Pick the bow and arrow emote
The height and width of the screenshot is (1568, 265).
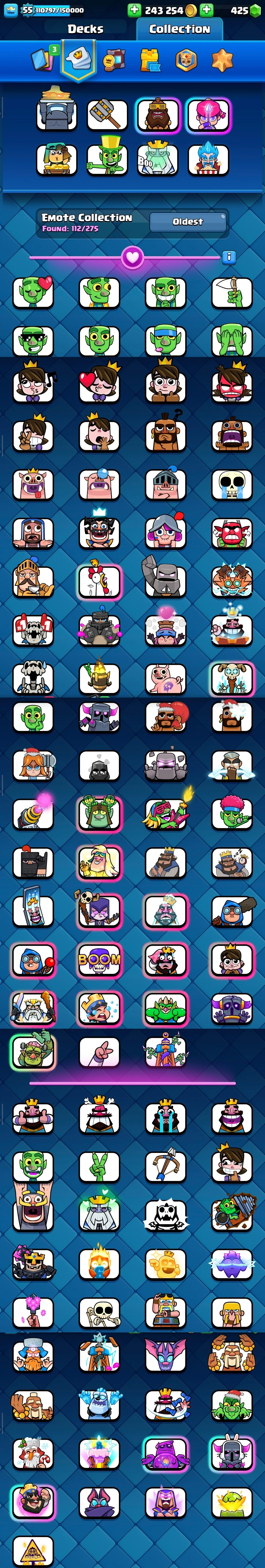click(165, 1166)
